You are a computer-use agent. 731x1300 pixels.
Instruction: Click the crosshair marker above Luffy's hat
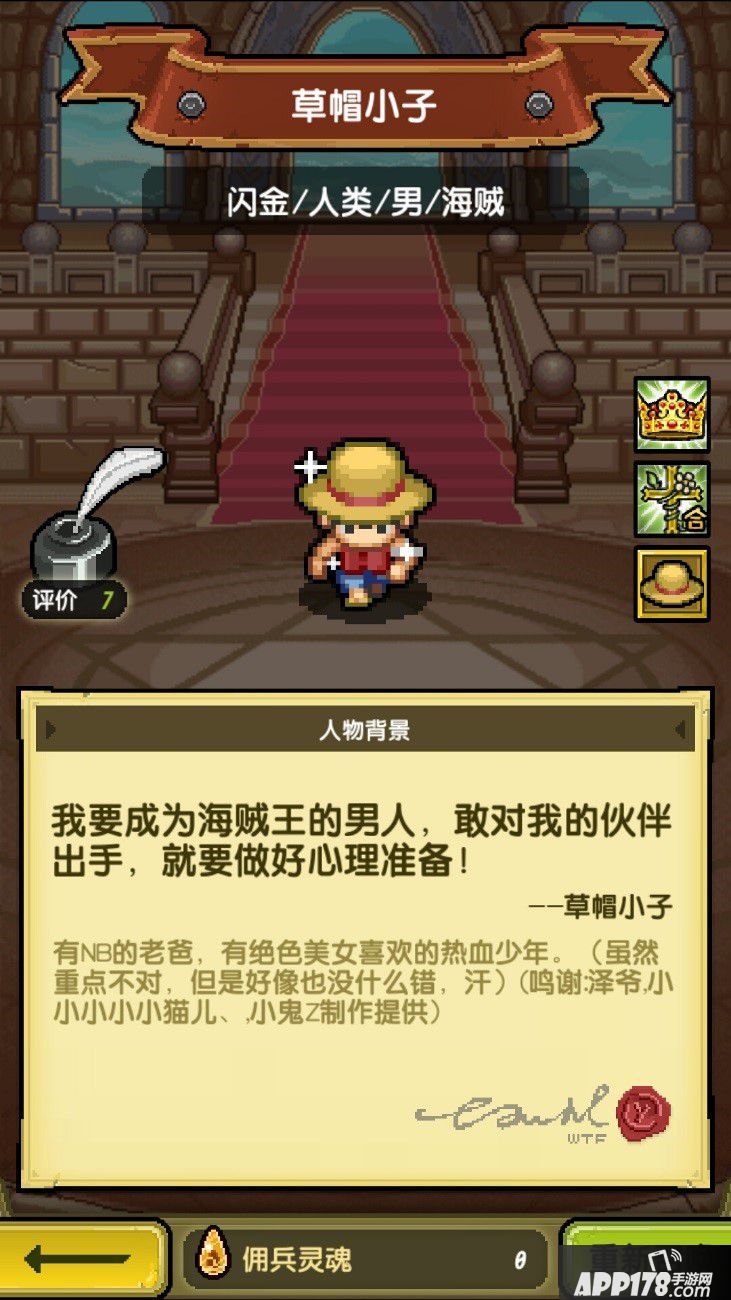click(311, 464)
